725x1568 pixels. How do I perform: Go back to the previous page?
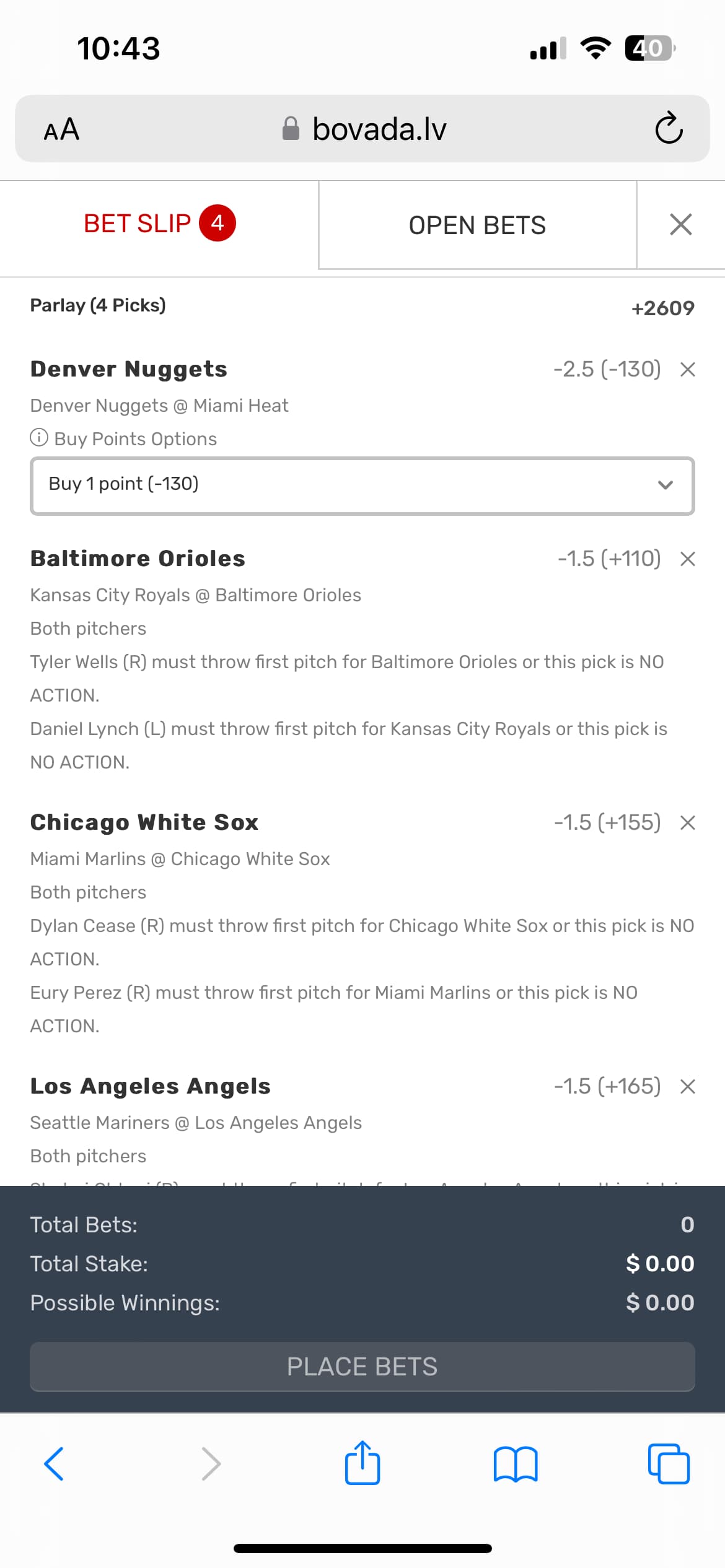tap(54, 1464)
